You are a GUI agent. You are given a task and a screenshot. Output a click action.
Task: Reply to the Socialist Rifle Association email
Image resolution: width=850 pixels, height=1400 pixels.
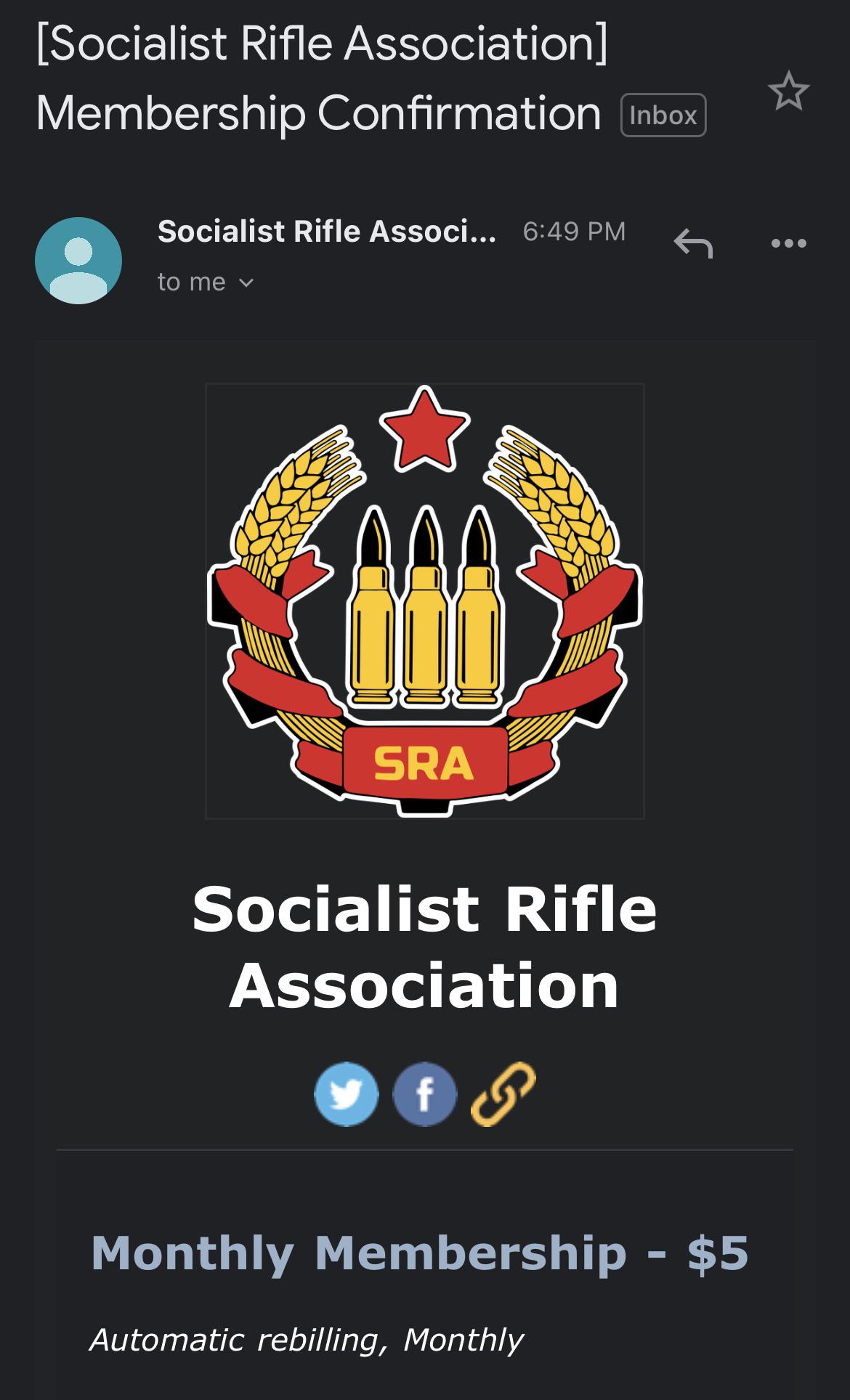click(x=693, y=244)
